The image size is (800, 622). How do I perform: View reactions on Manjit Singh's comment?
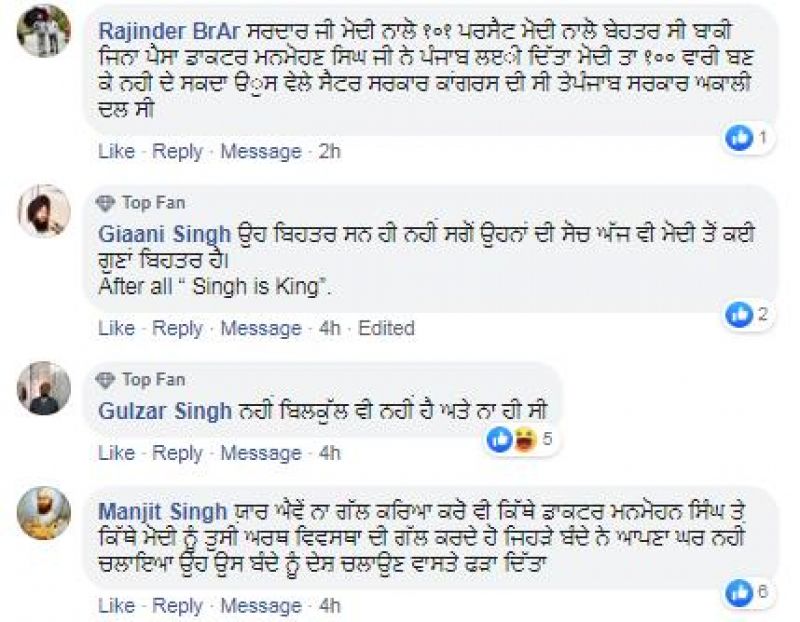point(749,592)
